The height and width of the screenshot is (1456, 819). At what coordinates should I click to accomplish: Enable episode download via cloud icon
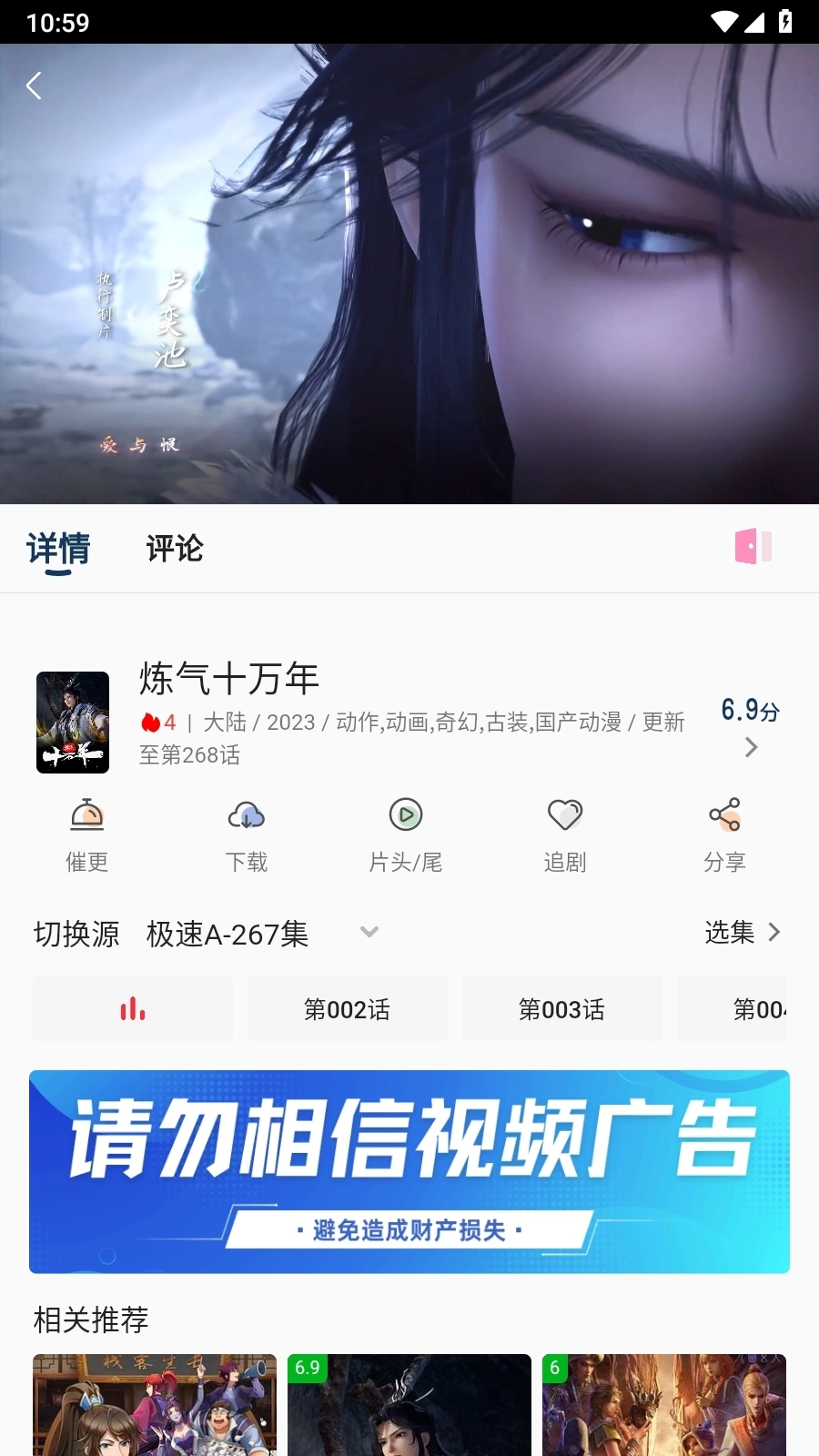[x=247, y=816]
